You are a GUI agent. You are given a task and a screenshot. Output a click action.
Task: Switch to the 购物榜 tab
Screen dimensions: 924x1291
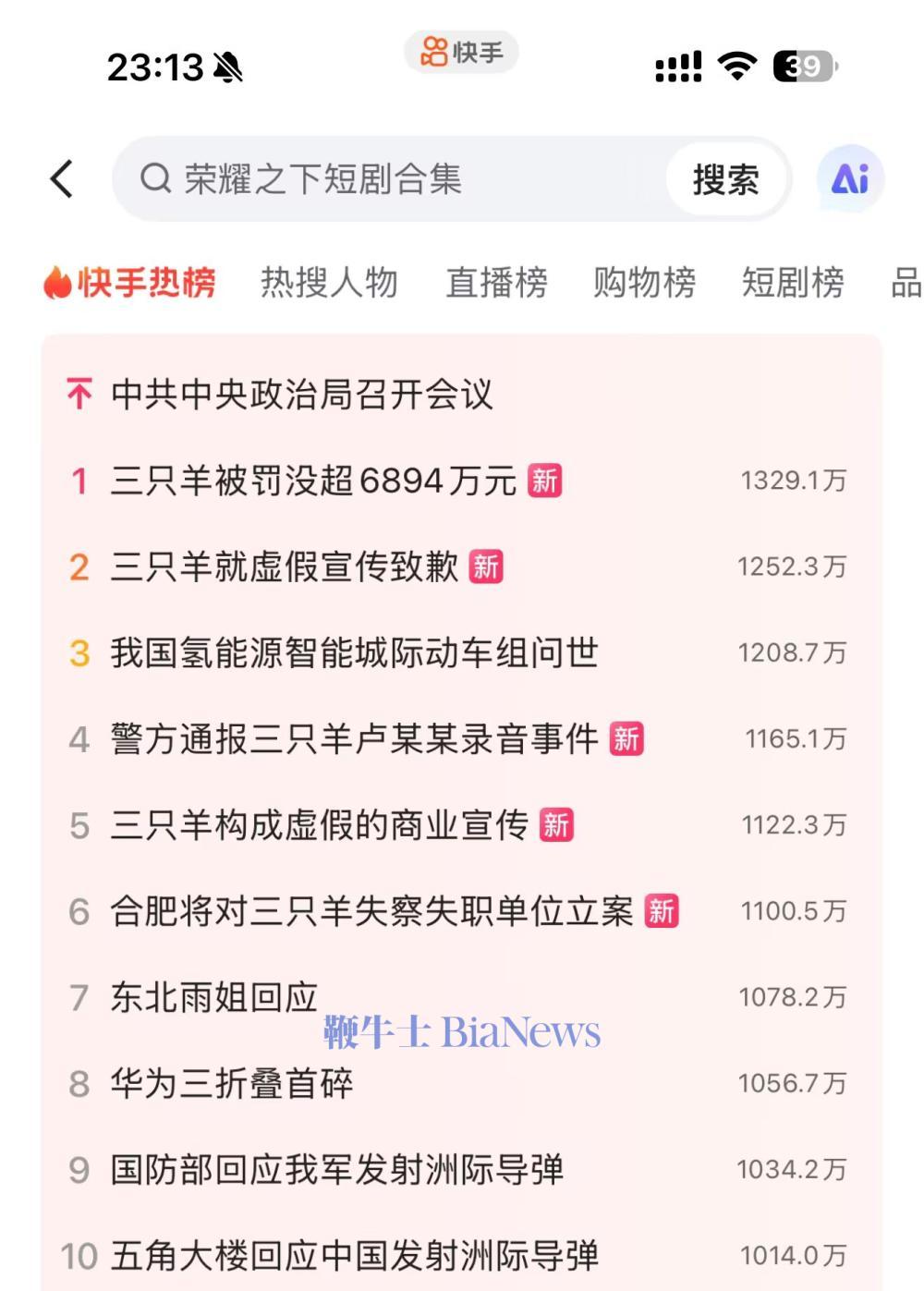tap(644, 283)
